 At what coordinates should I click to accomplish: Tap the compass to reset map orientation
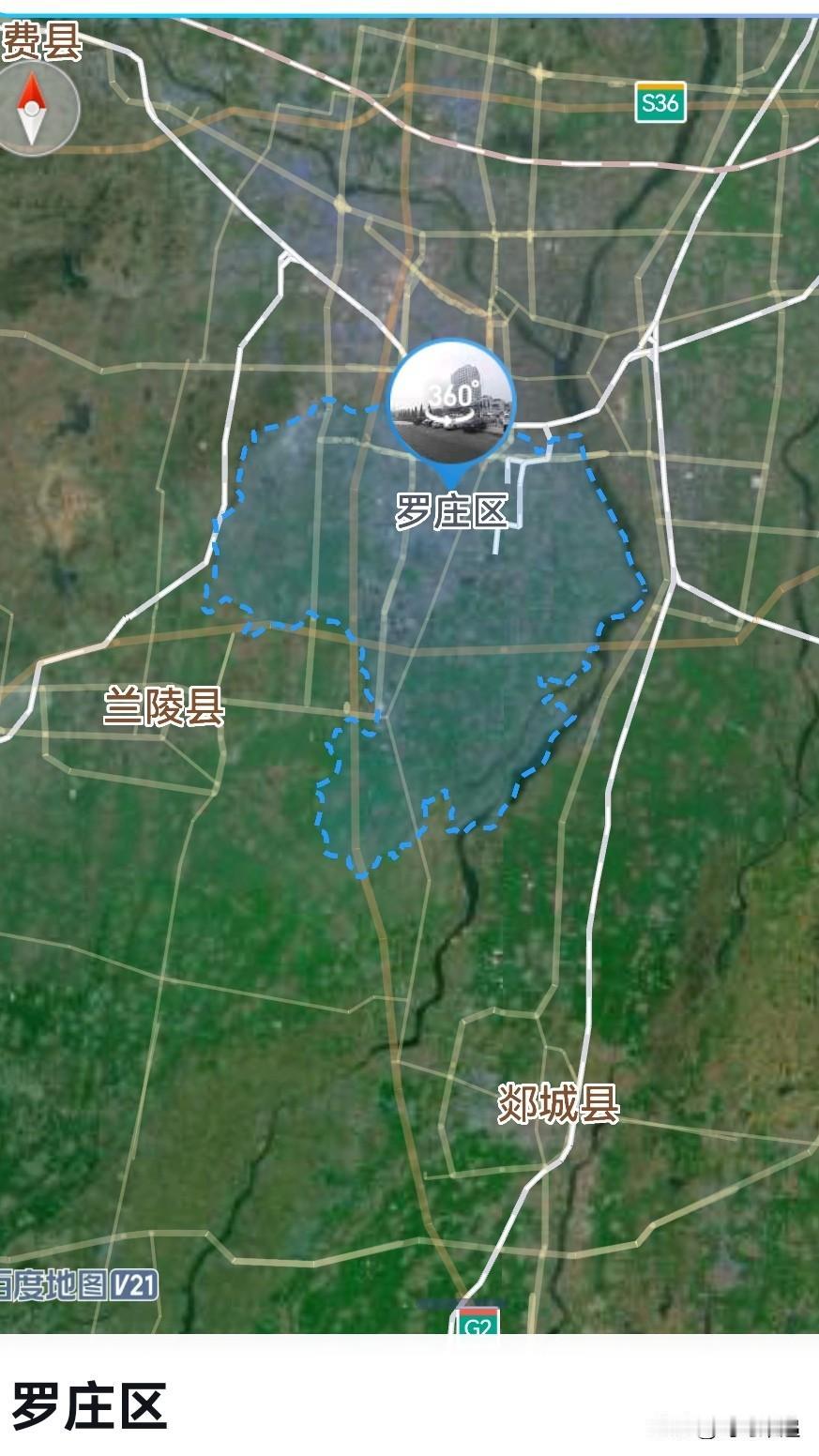(34, 109)
